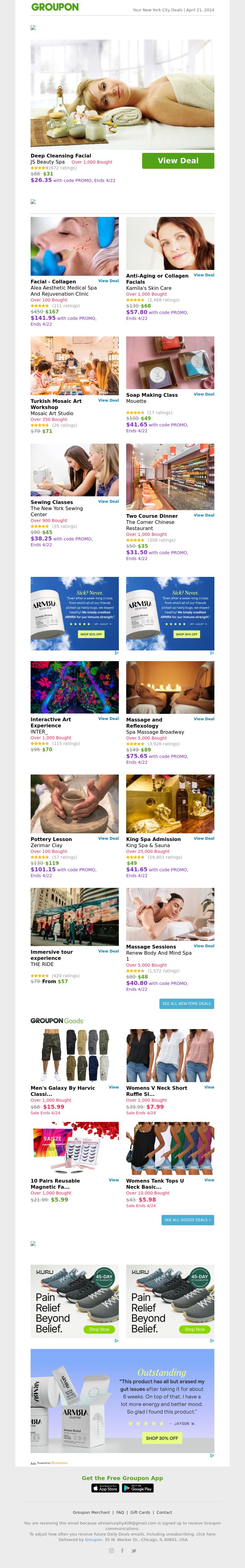View deal for Massage and Reflexology
The image size is (245, 1568).
tap(204, 719)
